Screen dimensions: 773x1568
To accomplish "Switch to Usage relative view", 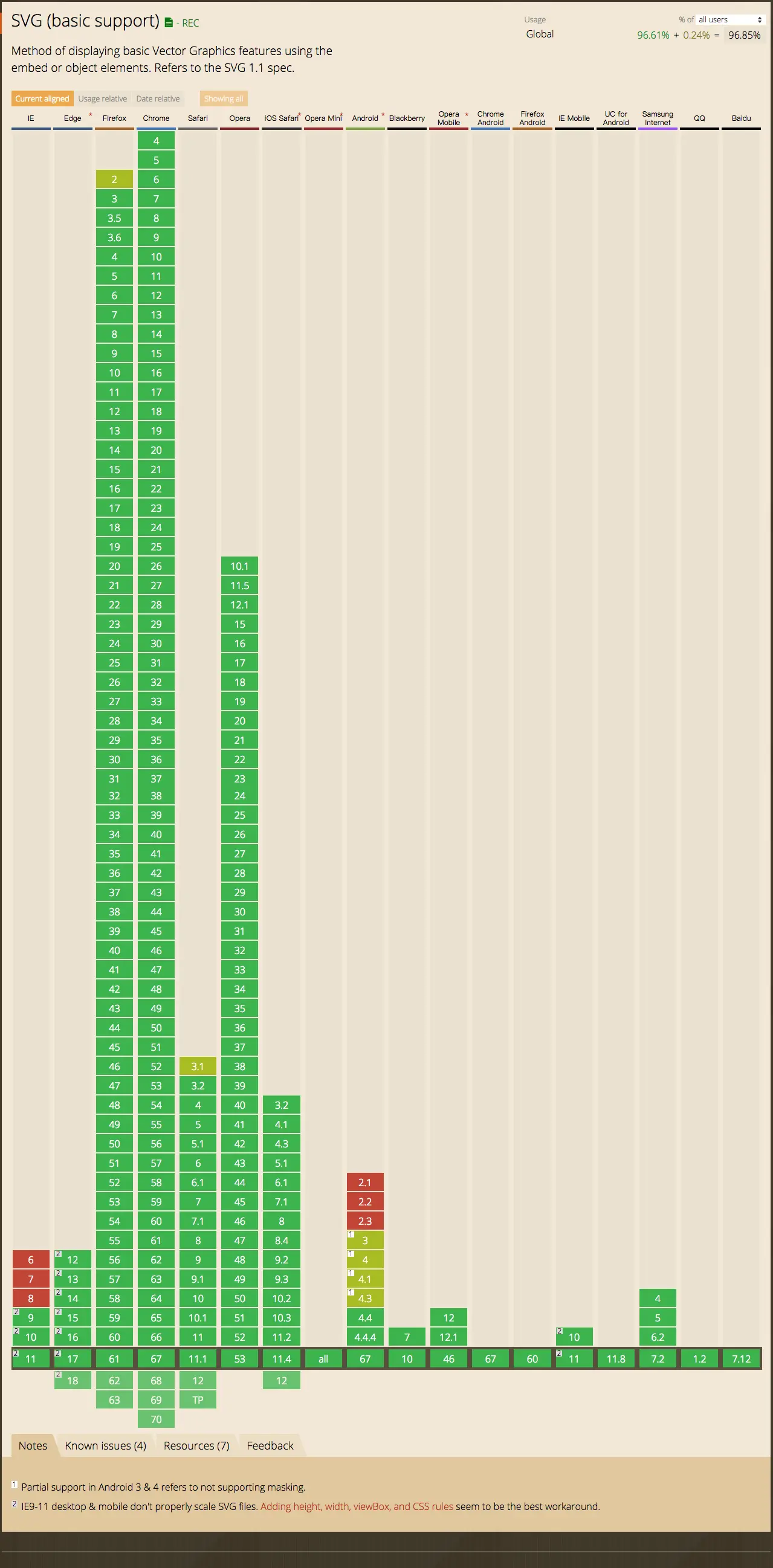I will click(102, 98).
